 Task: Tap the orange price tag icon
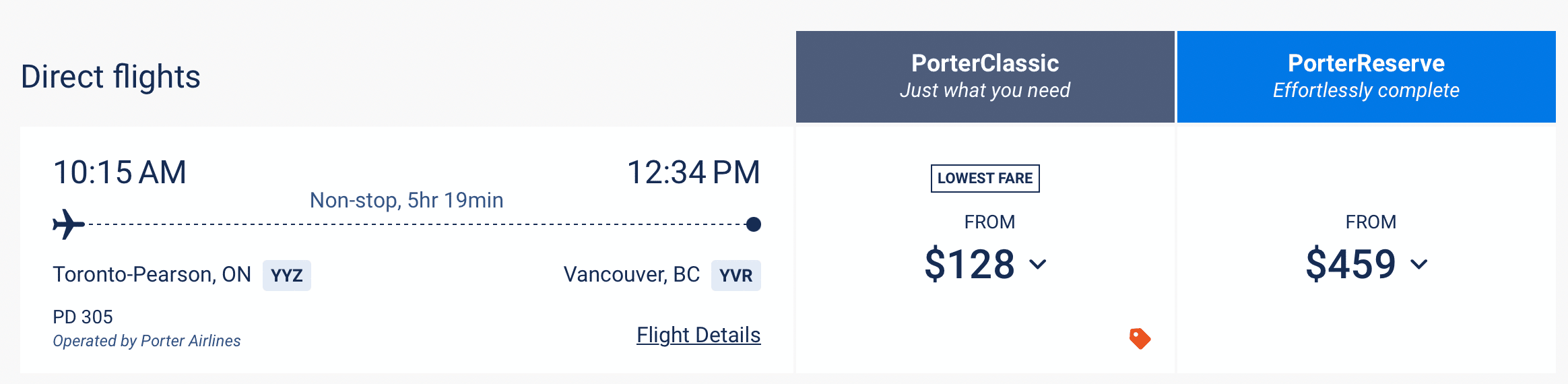tap(1140, 338)
